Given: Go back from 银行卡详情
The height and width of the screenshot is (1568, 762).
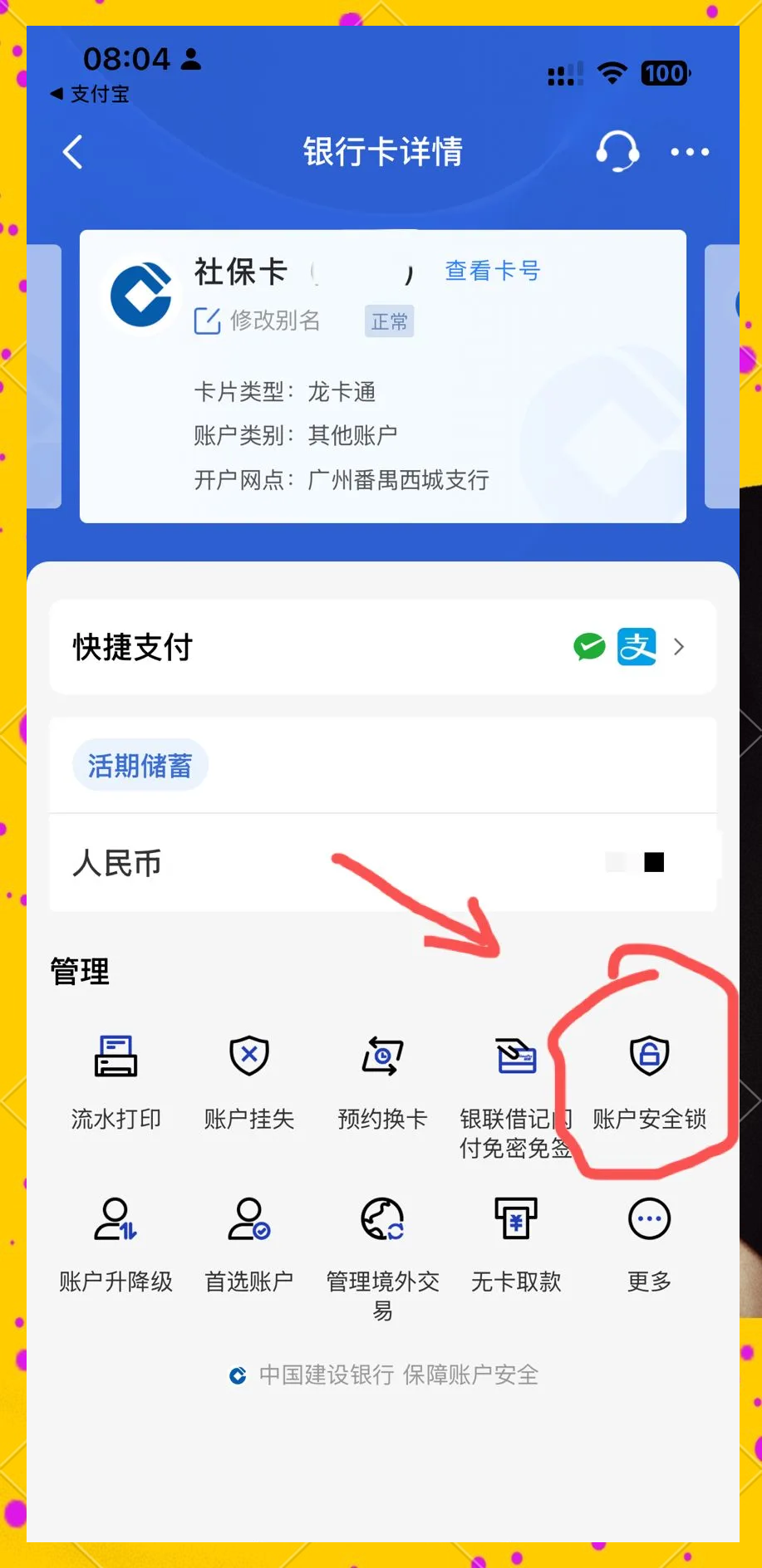Looking at the screenshot, I should [73, 152].
